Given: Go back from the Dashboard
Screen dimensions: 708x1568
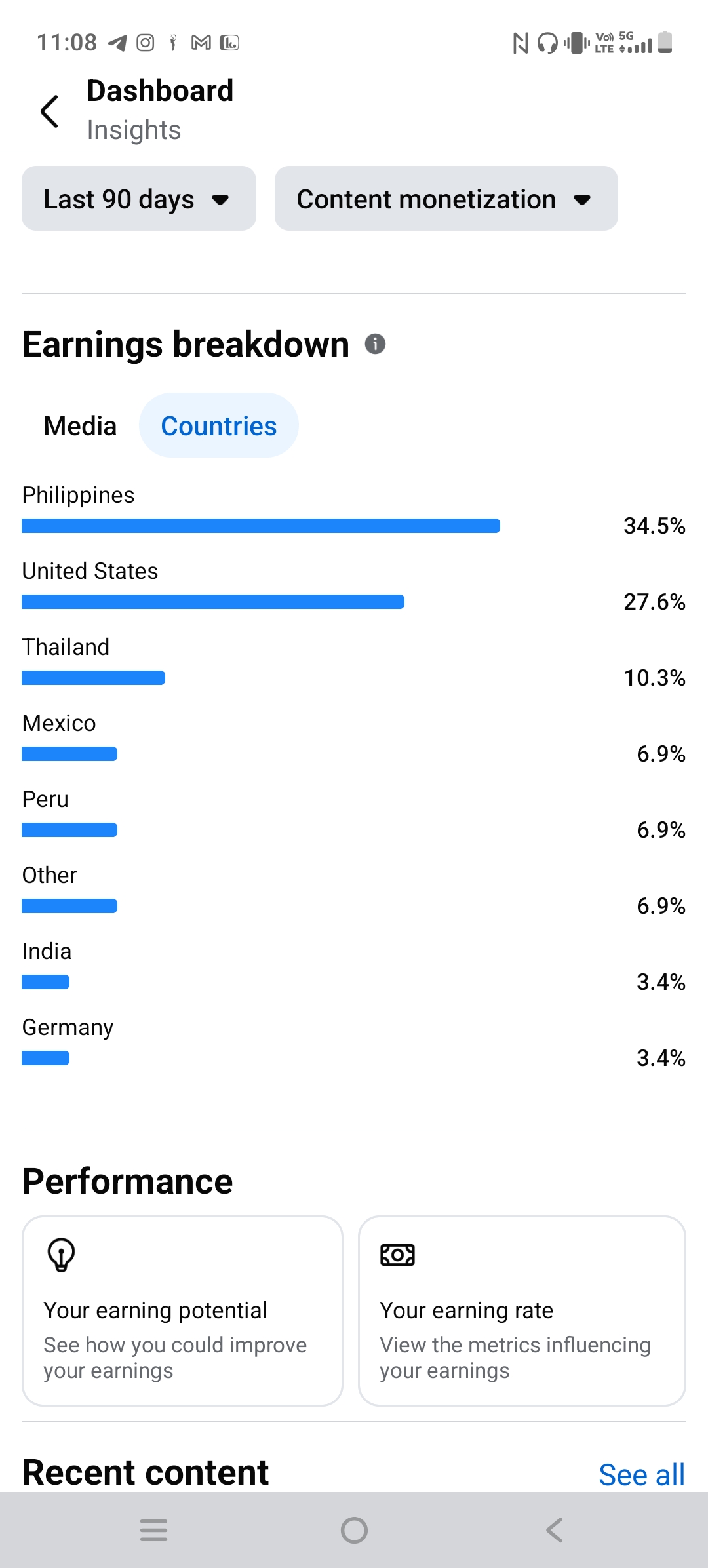Looking at the screenshot, I should pyautogui.click(x=50, y=111).
